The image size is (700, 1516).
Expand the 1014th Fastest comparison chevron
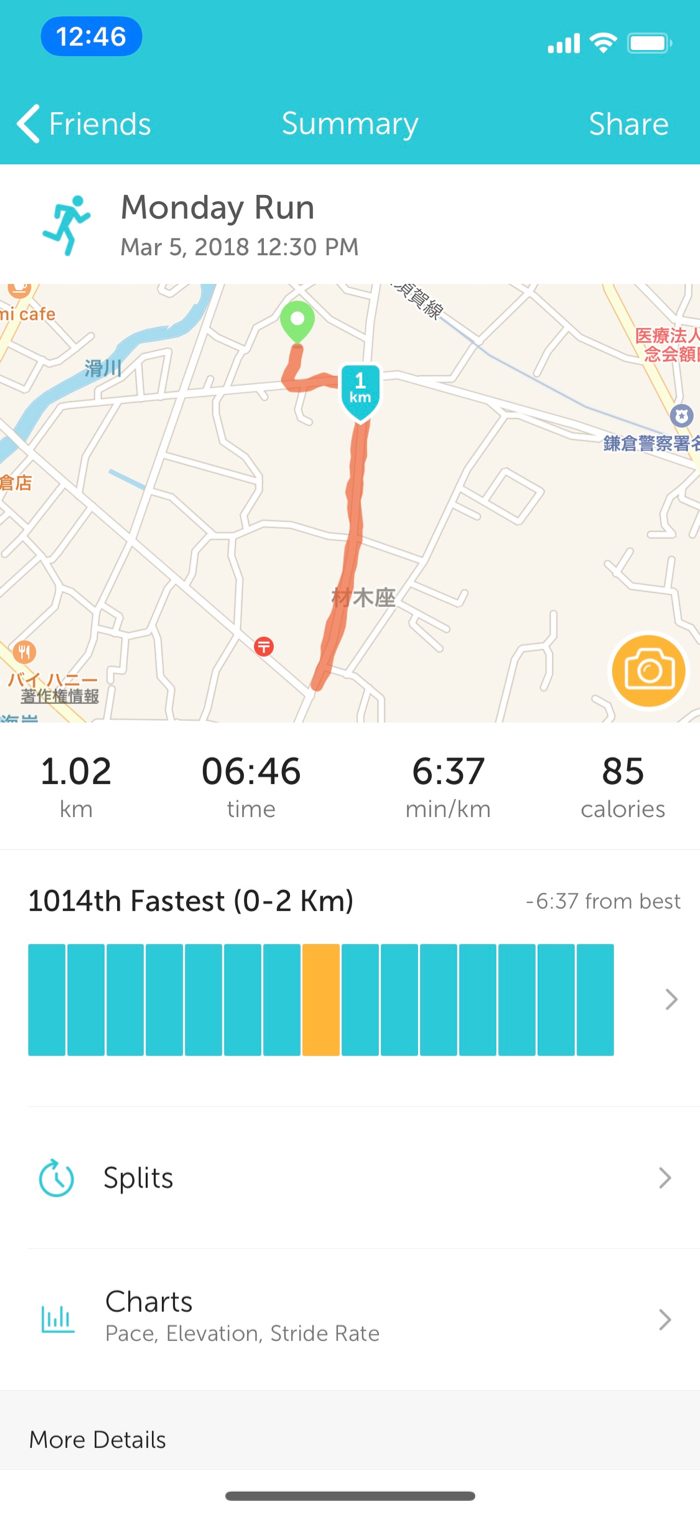tap(671, 999)
